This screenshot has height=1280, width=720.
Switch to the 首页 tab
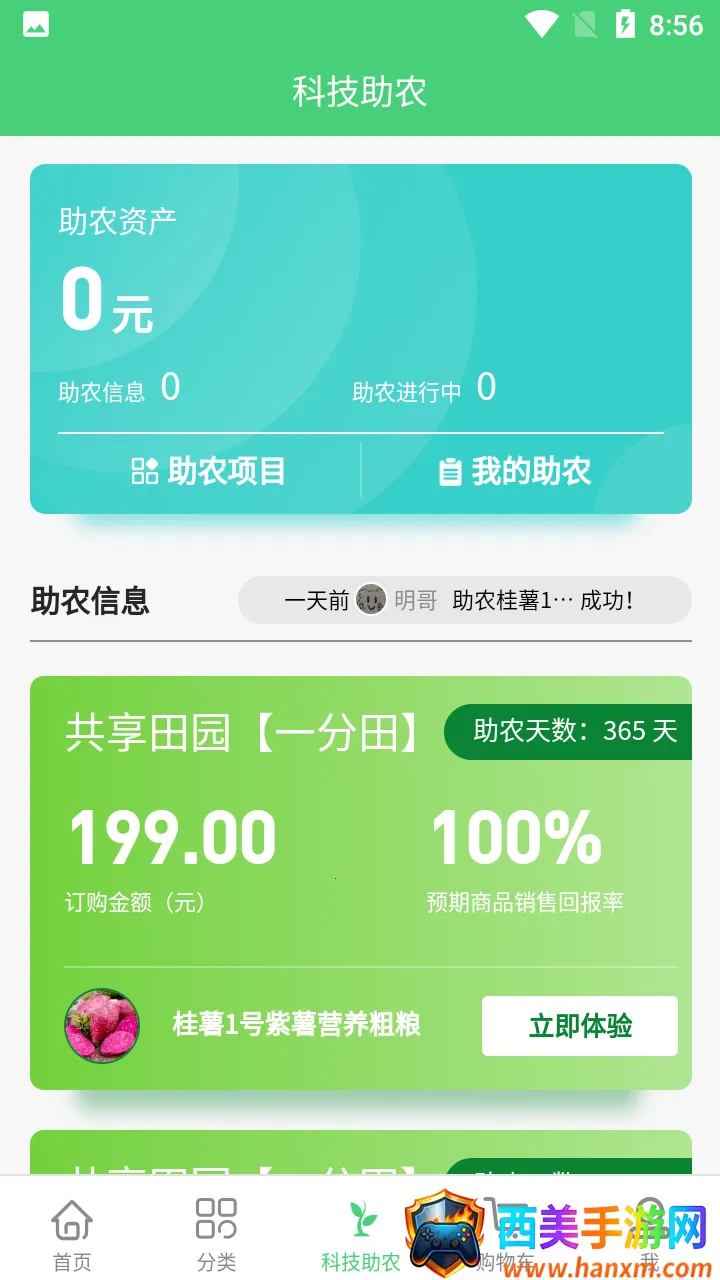tap(72, 1235)
